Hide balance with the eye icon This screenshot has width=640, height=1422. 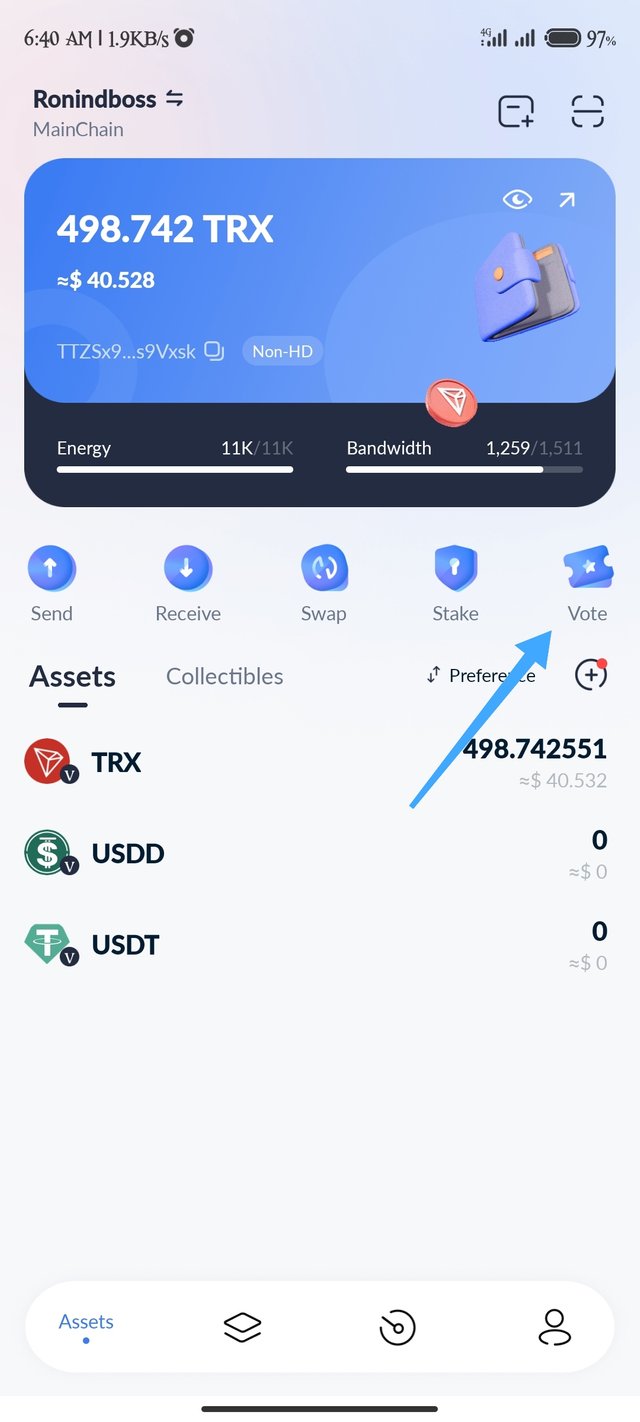[x=517, y=200]
